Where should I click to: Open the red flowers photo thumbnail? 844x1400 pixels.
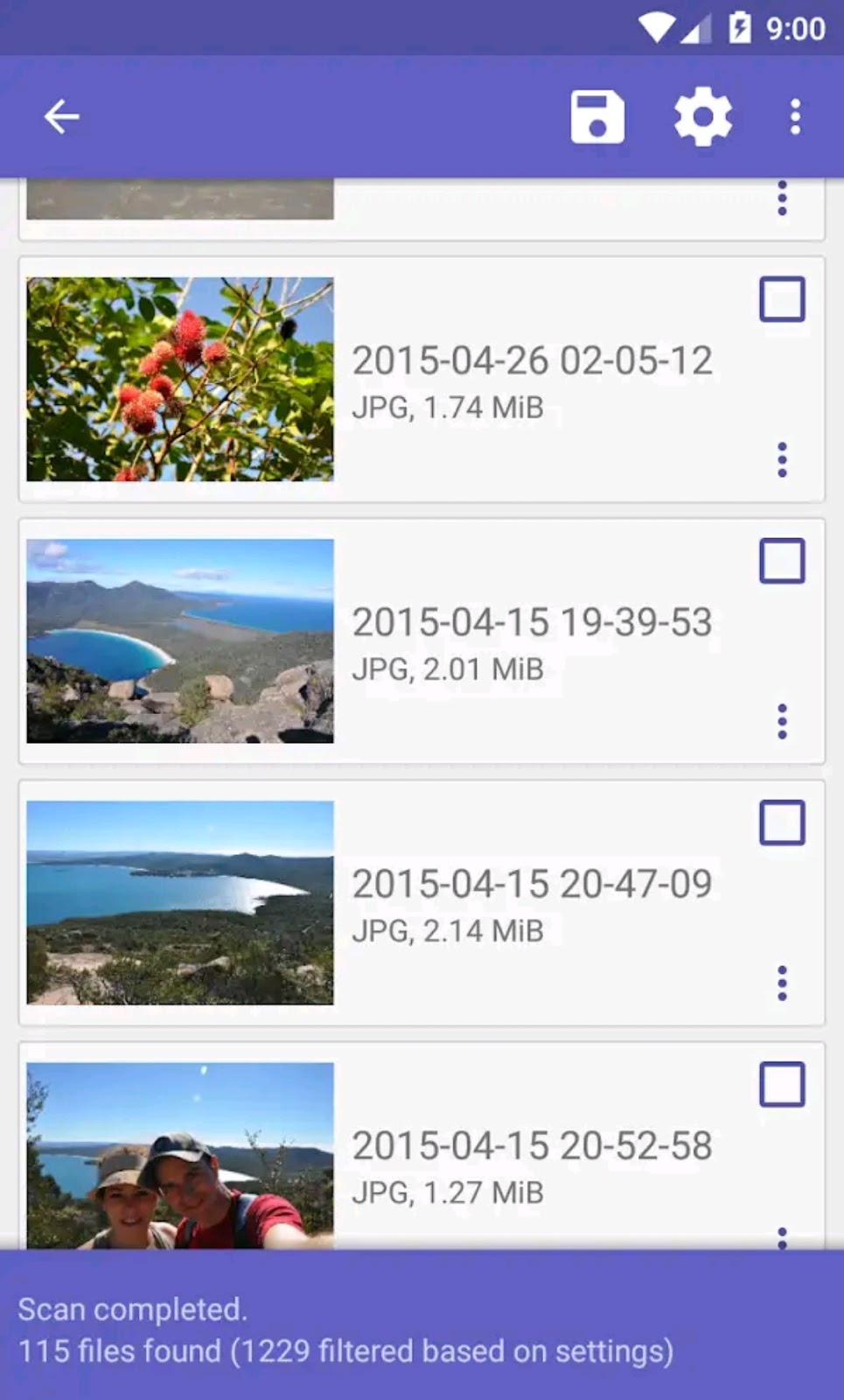point(180,379)
